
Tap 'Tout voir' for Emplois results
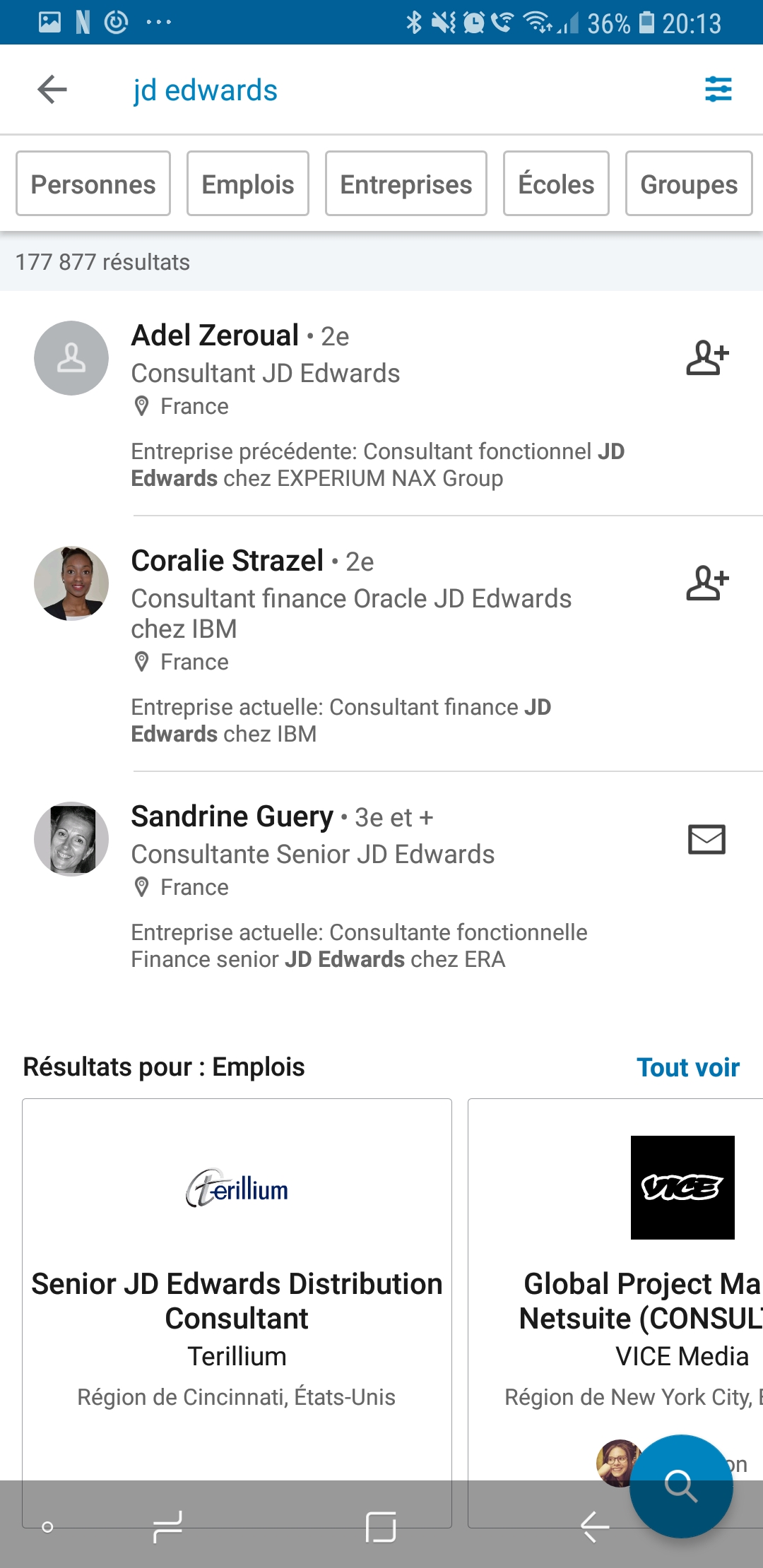[x=688, y=1067]
